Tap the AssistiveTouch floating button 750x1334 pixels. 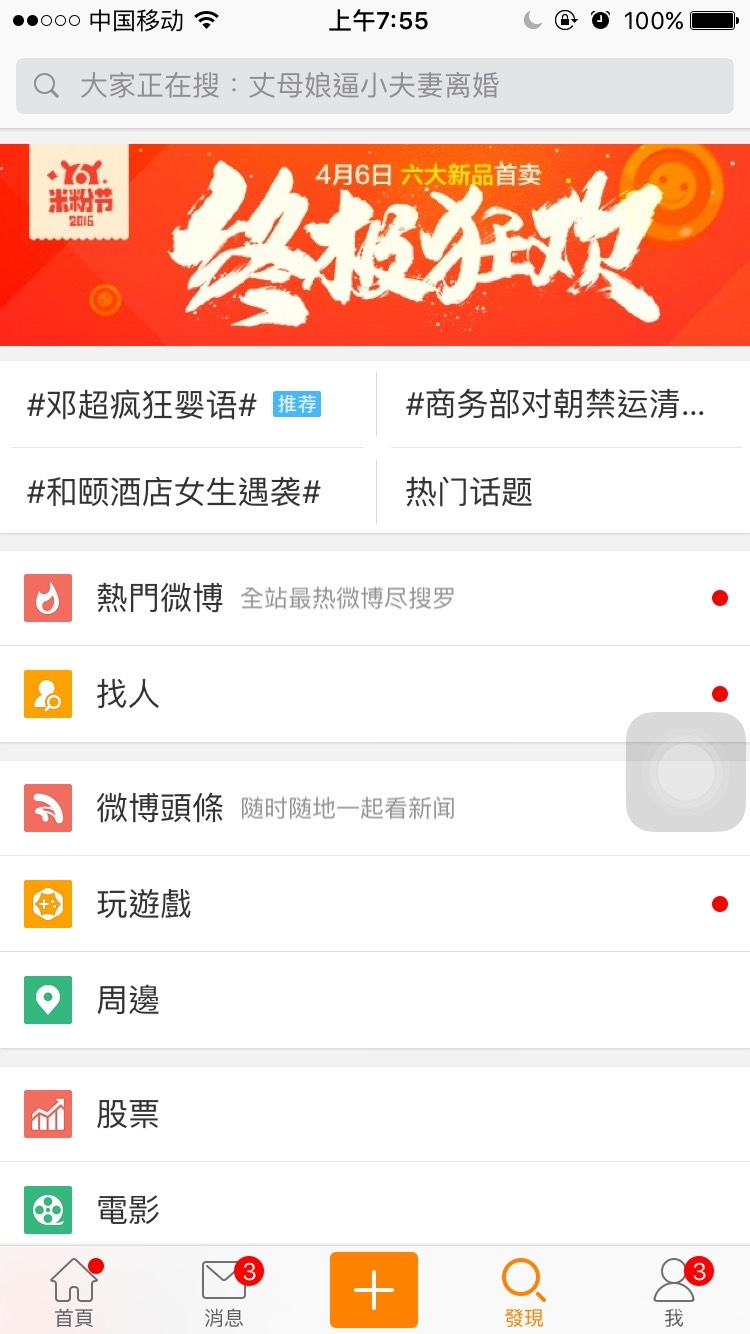[x=686, y=772]
